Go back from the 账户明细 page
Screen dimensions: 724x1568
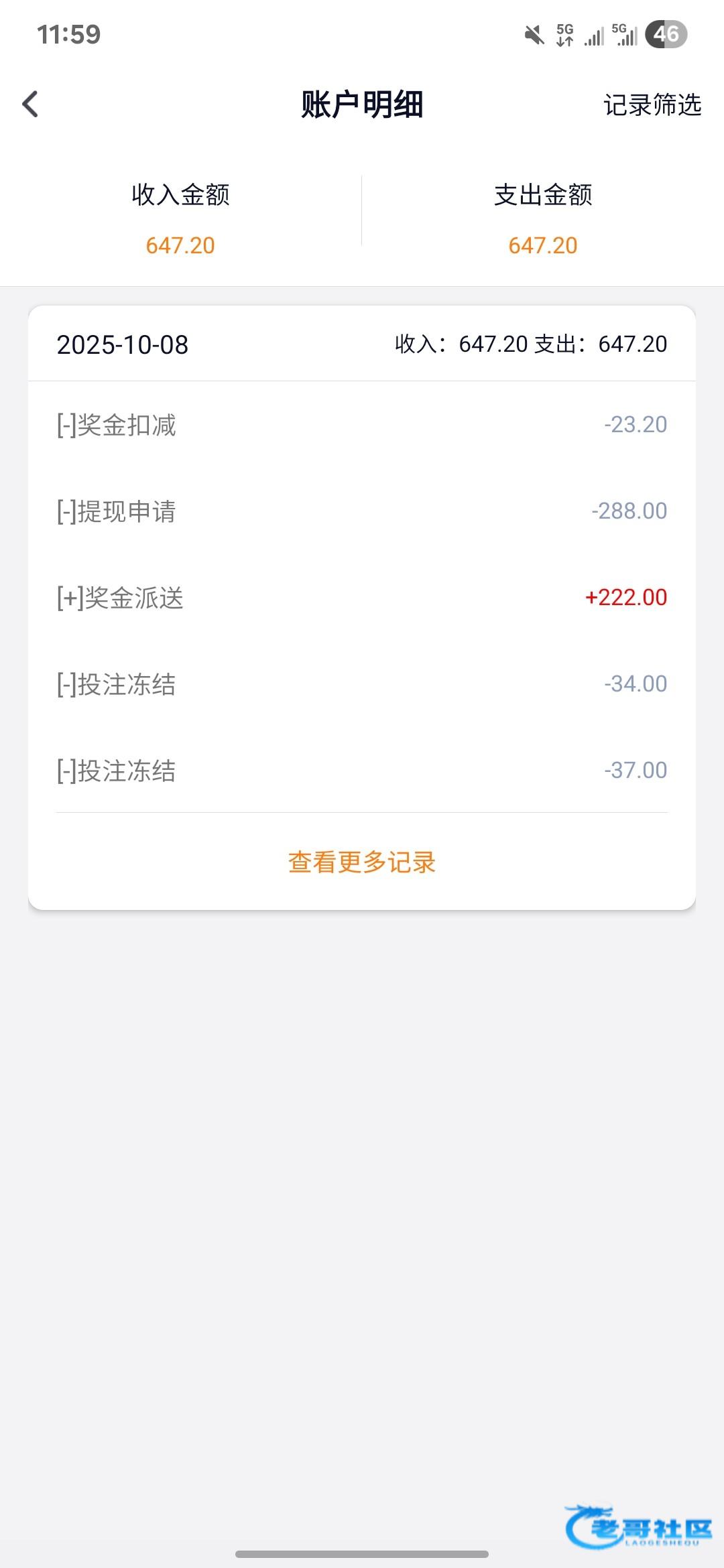tap(31, 105)
